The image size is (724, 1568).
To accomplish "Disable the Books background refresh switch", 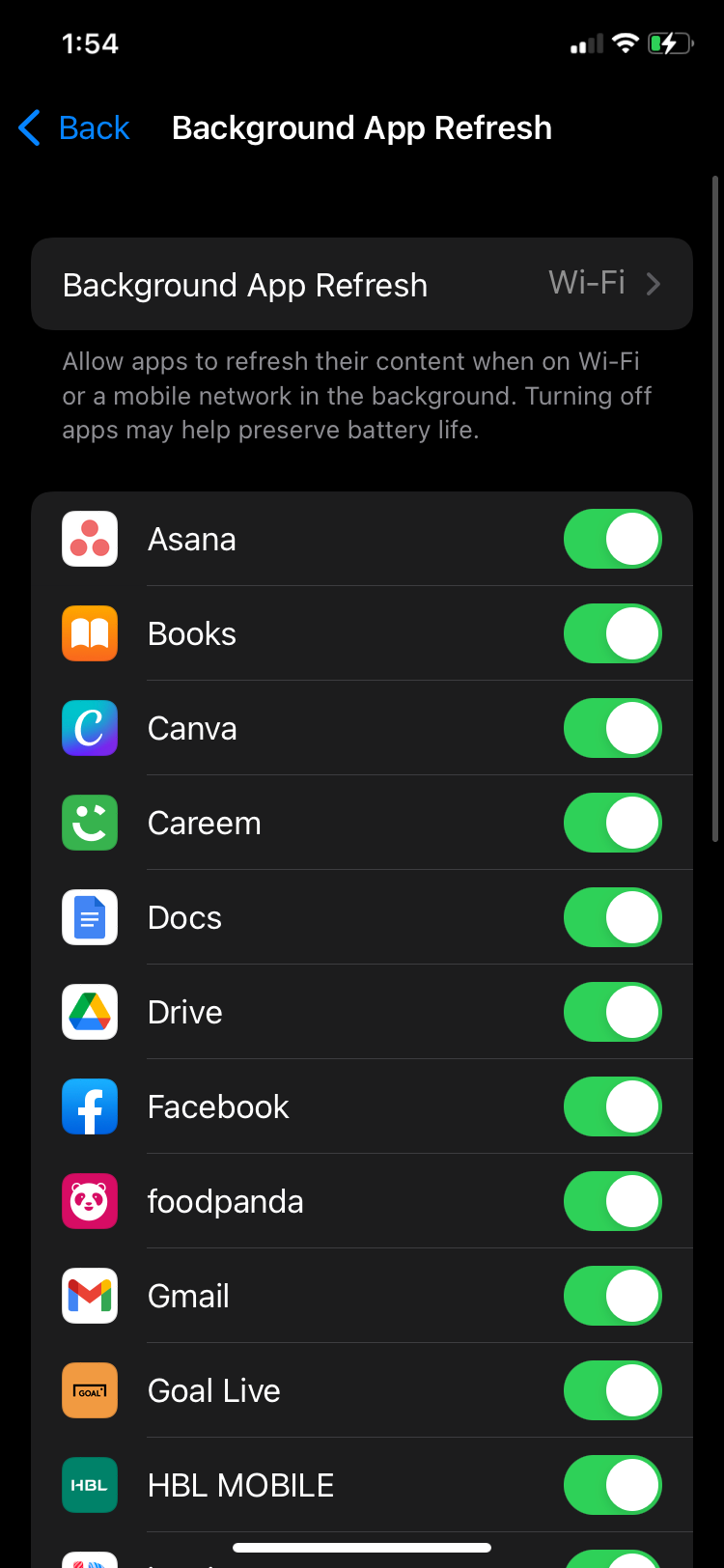I will click(612, 633).
